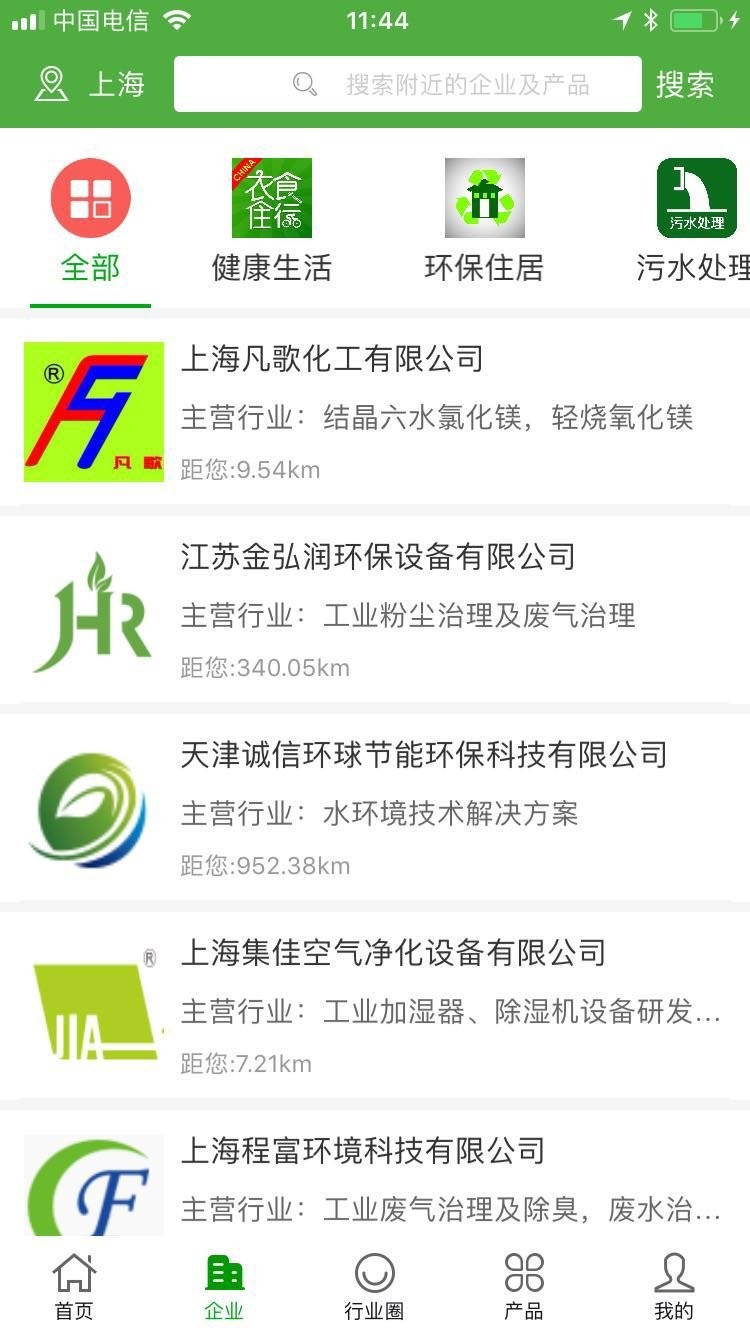Change the city from 上海

pos(91,85)
